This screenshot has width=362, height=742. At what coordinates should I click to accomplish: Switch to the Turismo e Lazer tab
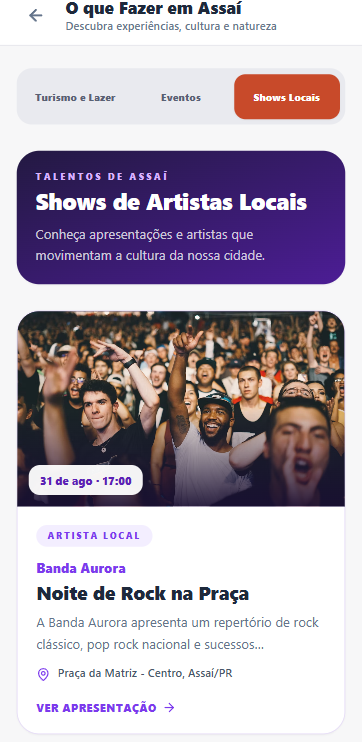point(75,97)
